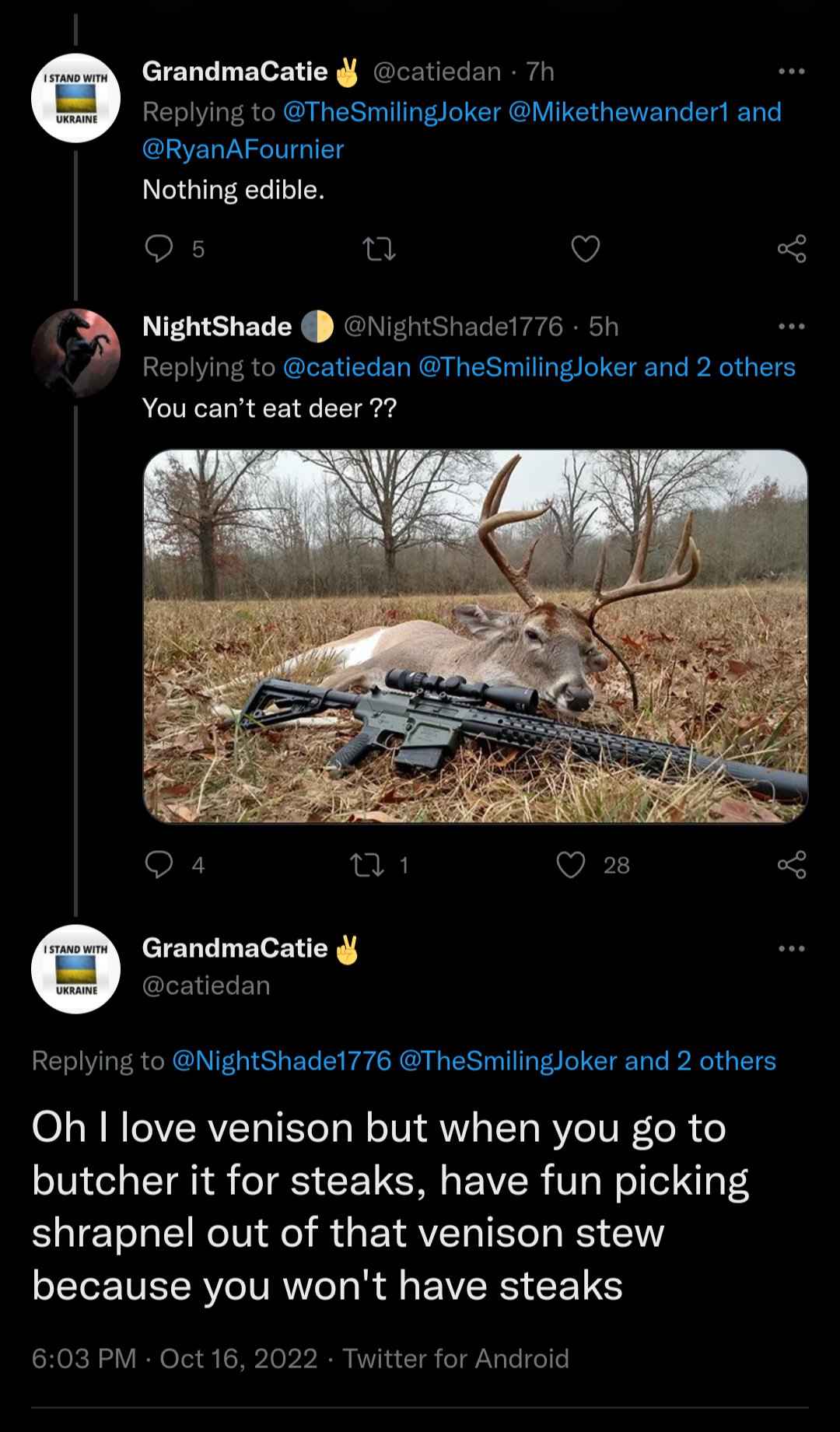Open overflow menu on NightShade's tweet
This screenshot has height=1432, width=840.
[792, 327]
